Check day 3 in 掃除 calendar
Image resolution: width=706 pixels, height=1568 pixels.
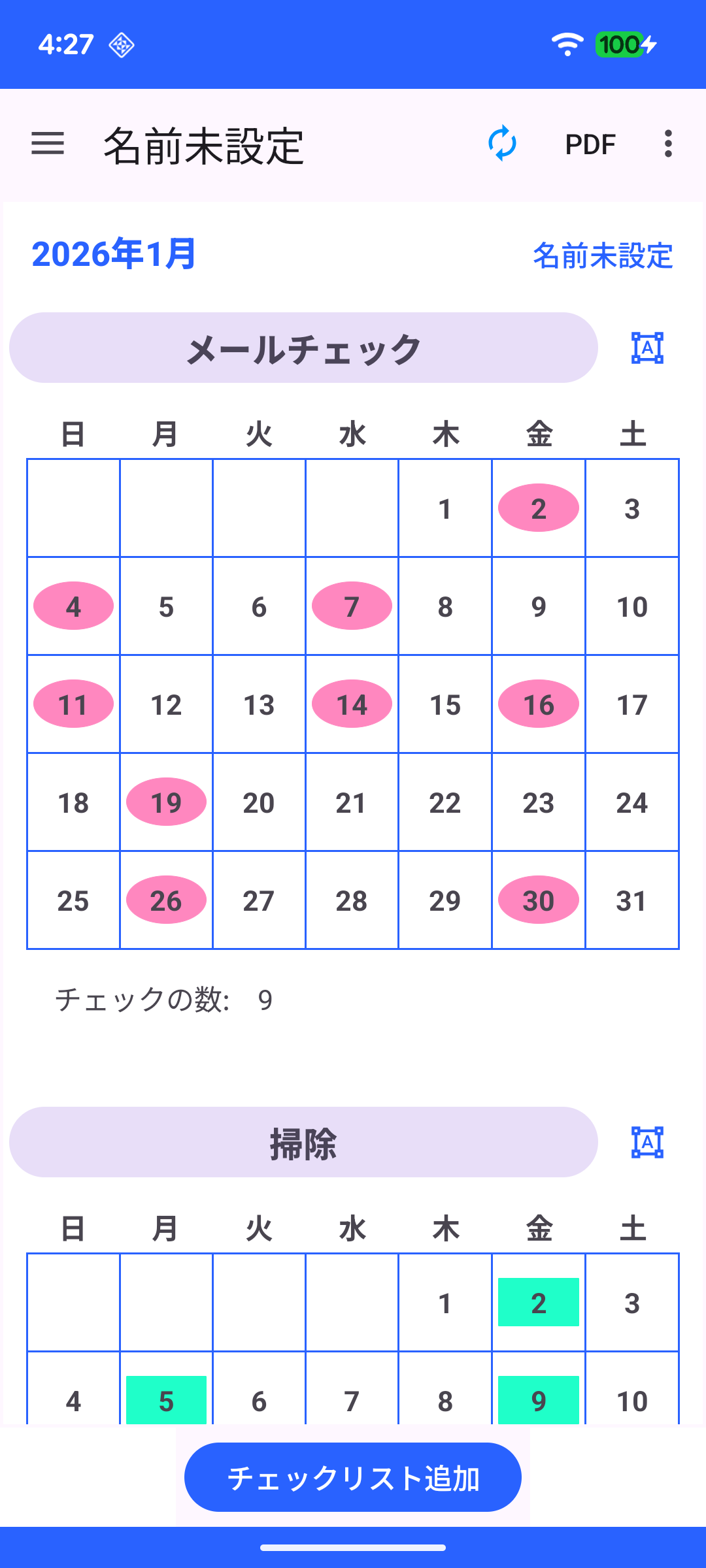[631, 1303]
